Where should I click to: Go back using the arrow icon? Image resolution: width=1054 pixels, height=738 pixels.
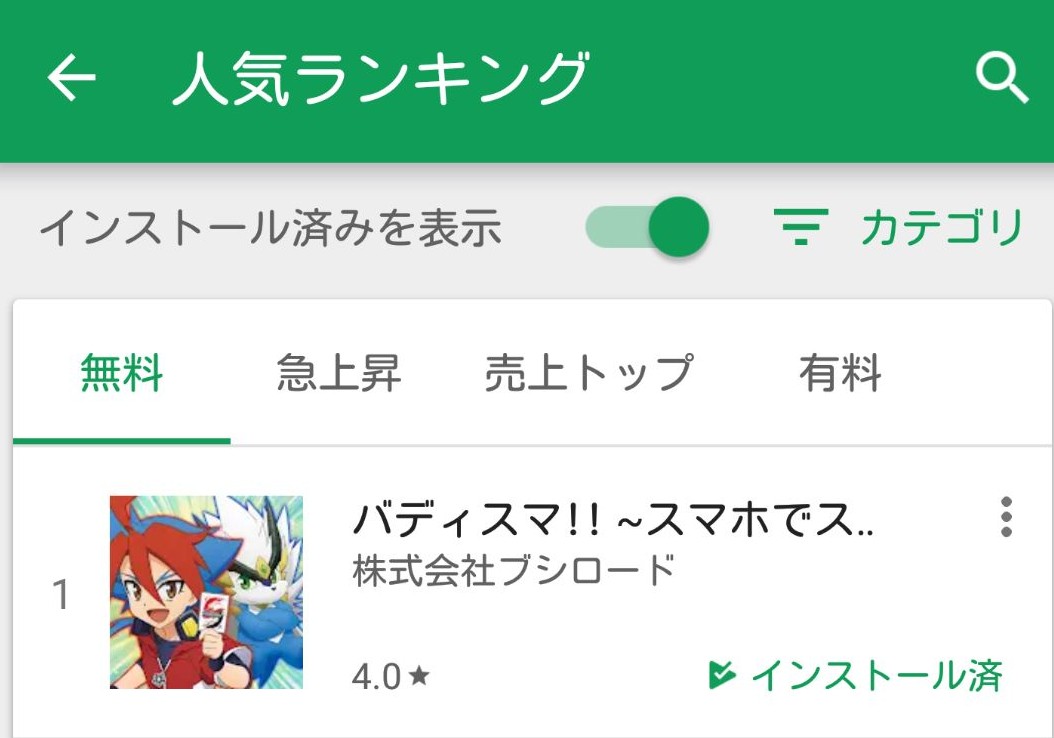tap(71, 78)
